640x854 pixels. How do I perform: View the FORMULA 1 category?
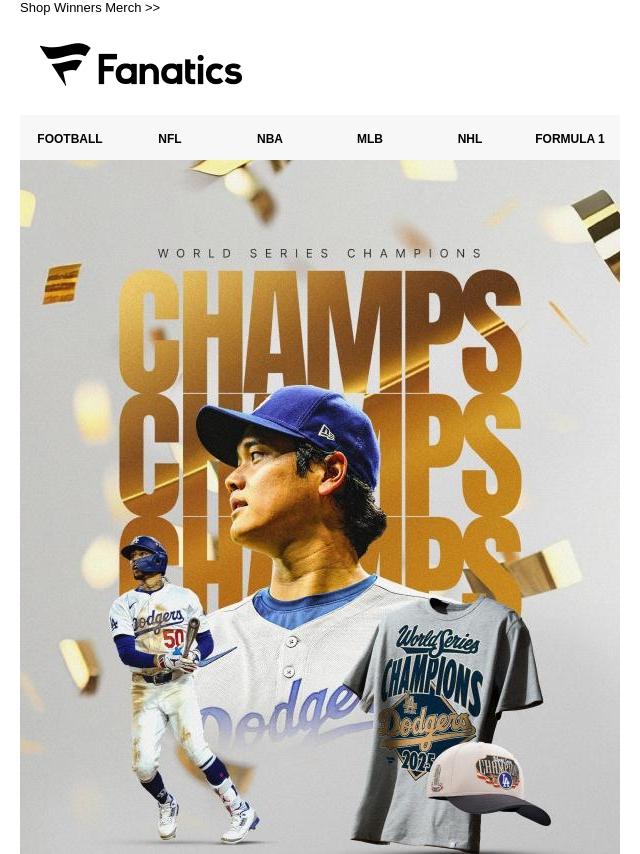(x=570, y=139)
